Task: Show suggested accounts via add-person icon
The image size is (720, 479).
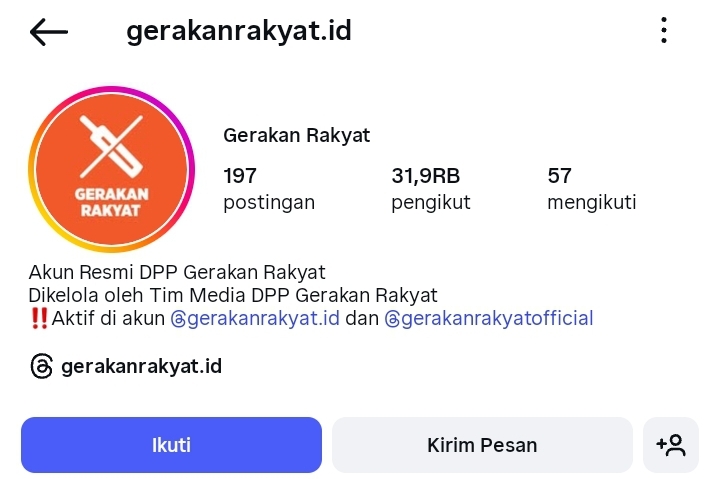Action: 671,445
